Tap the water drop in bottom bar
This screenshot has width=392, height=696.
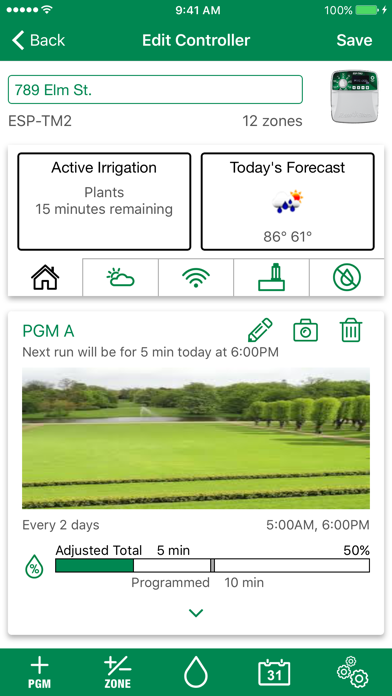point(196,672)
